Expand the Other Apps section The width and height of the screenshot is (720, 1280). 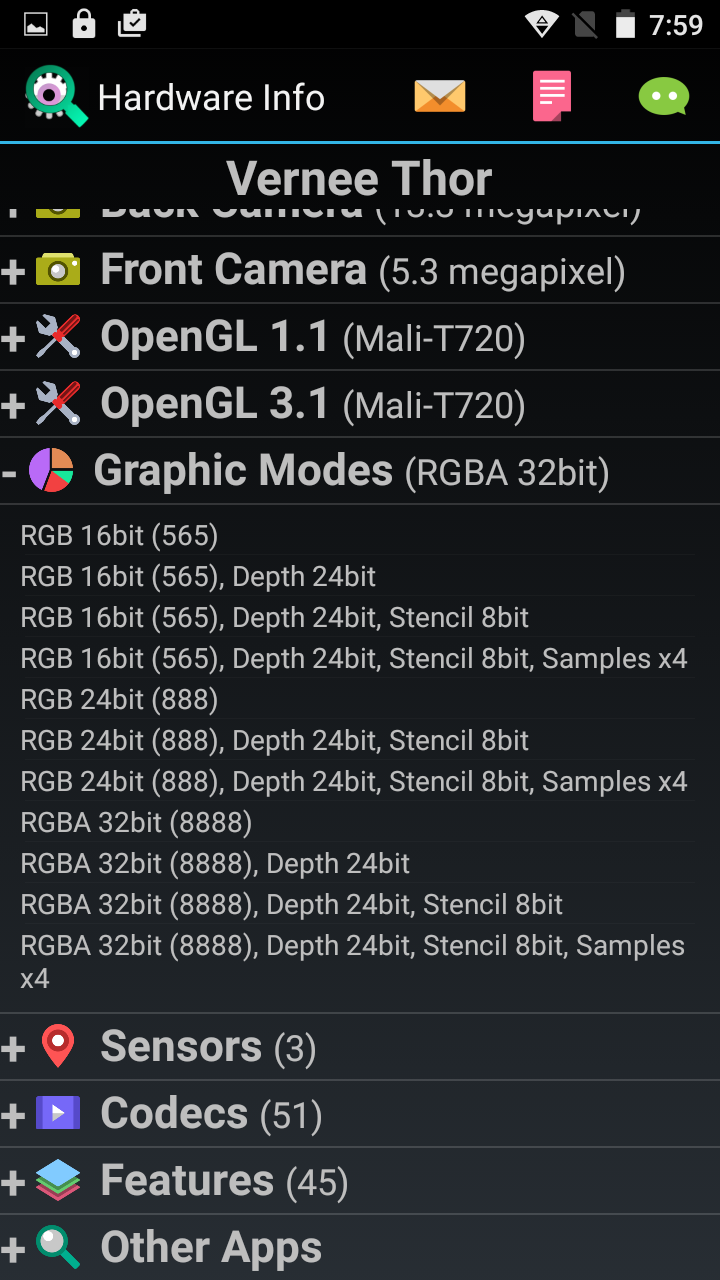coord(360,1247)
